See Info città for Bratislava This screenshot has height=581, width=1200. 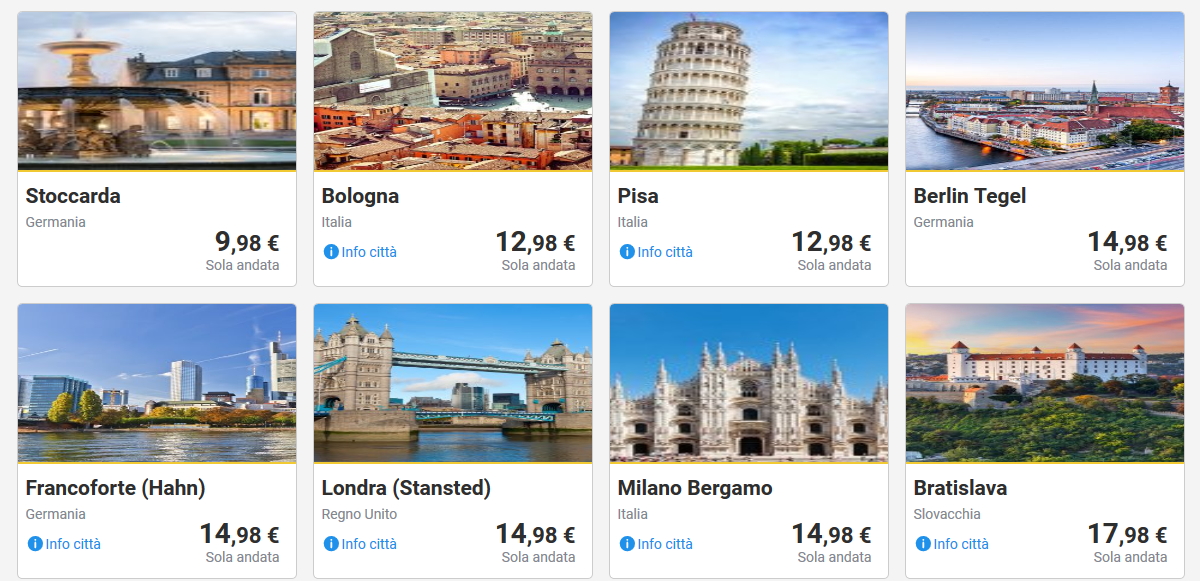[x=953, y=544]
